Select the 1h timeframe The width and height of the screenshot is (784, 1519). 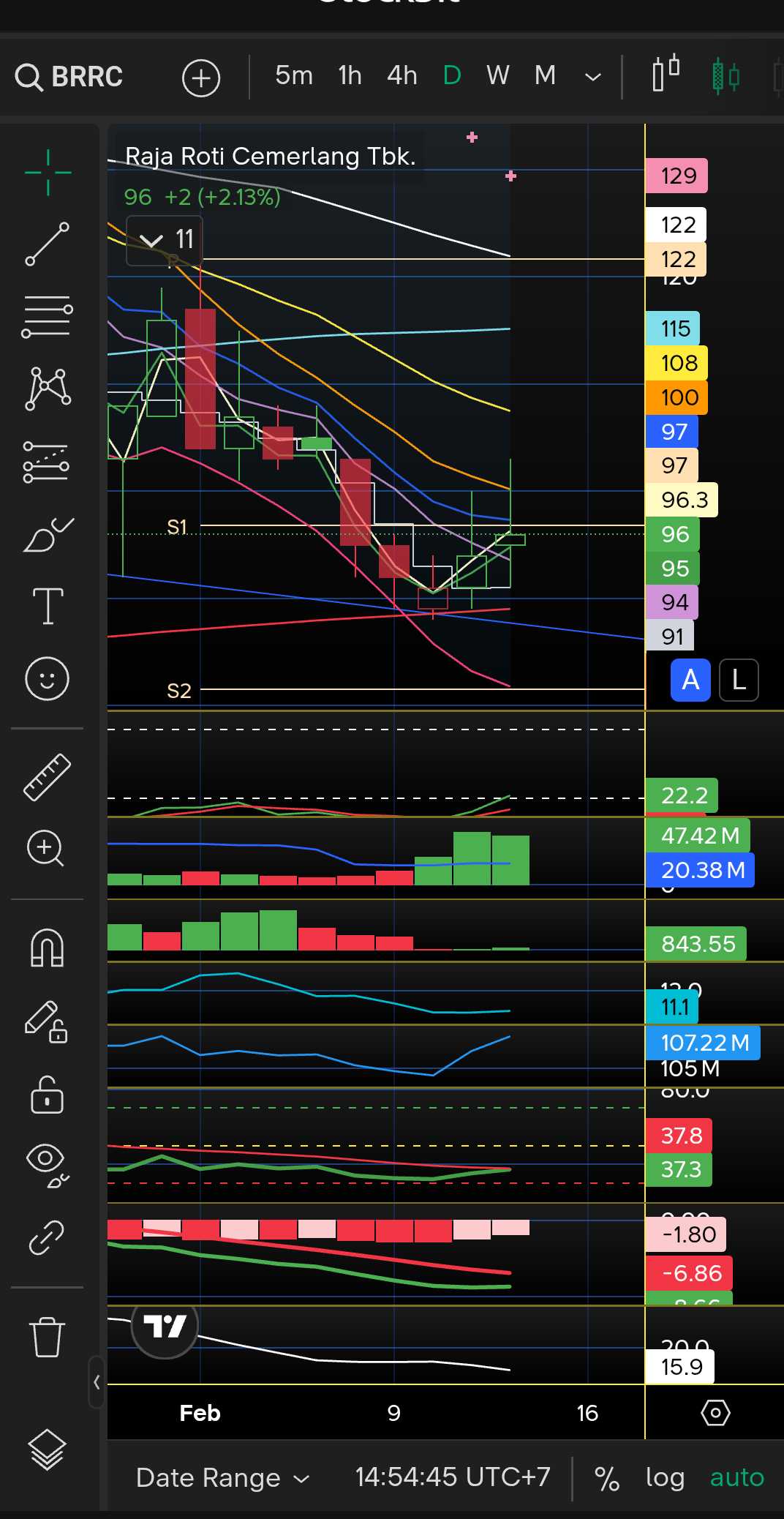point(350,75)
